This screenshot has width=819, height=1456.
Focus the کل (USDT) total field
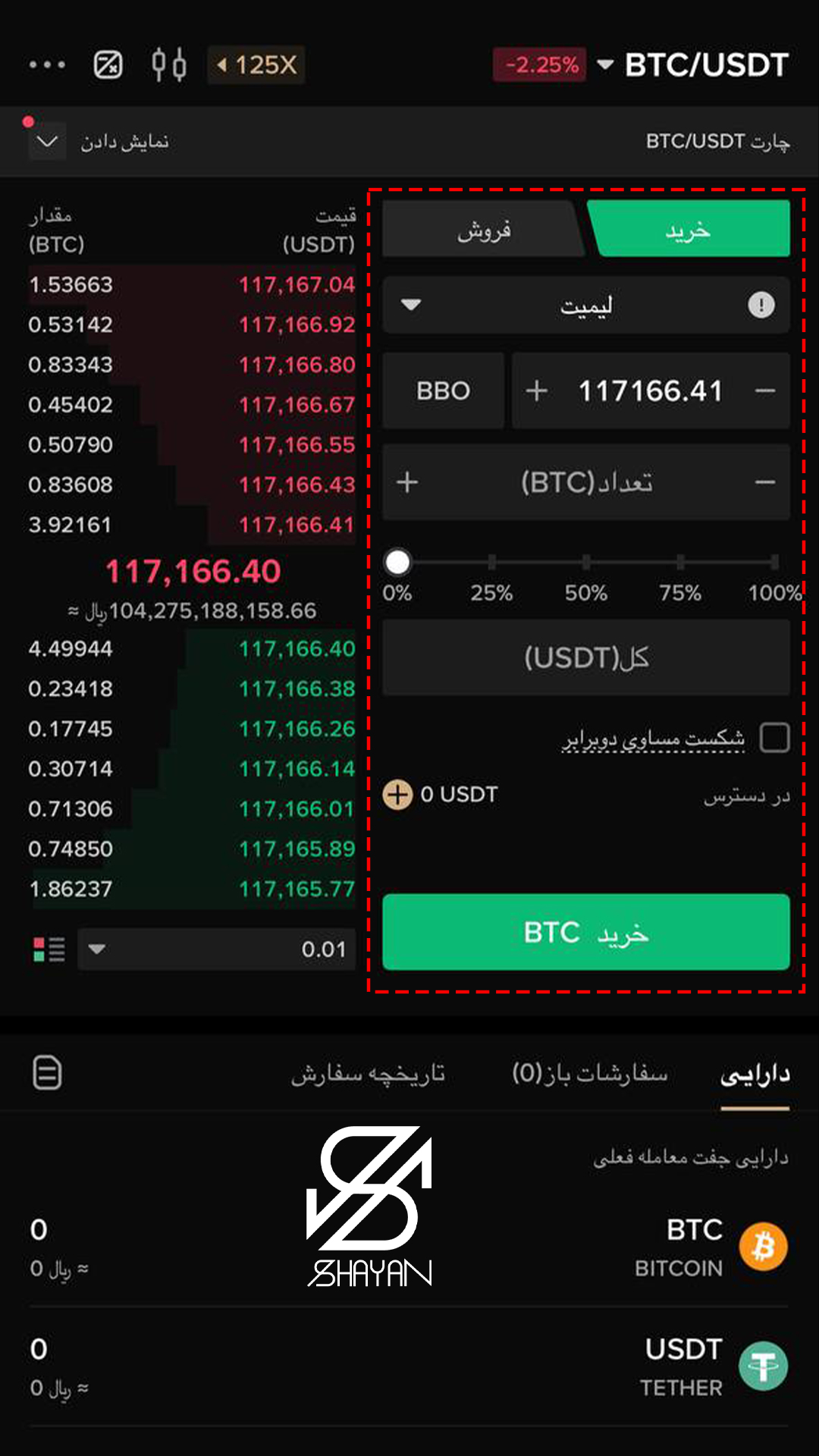click(585, 657)
